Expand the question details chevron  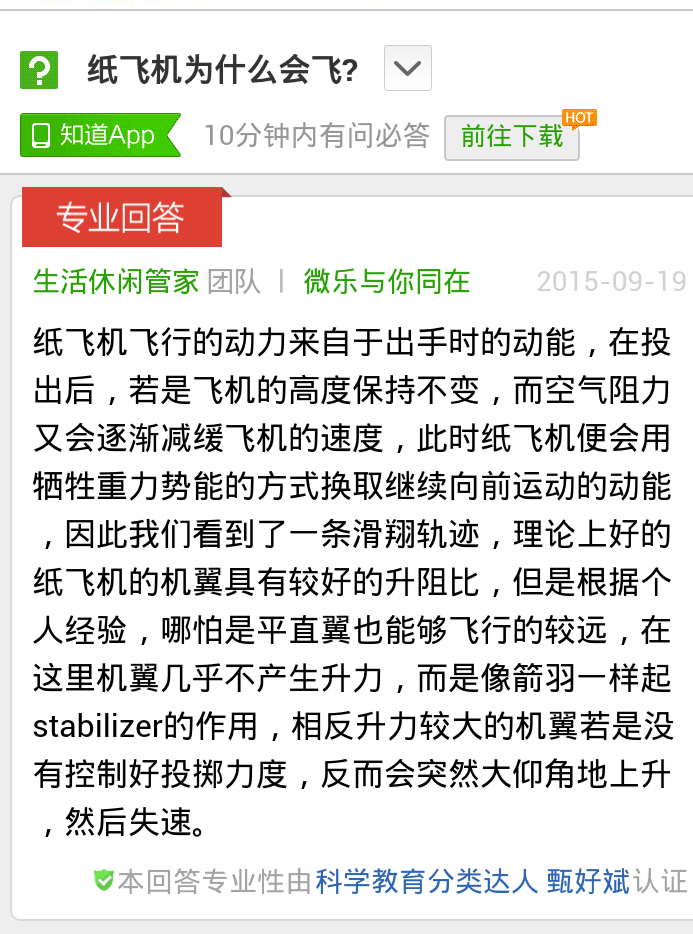coord(407,69)
